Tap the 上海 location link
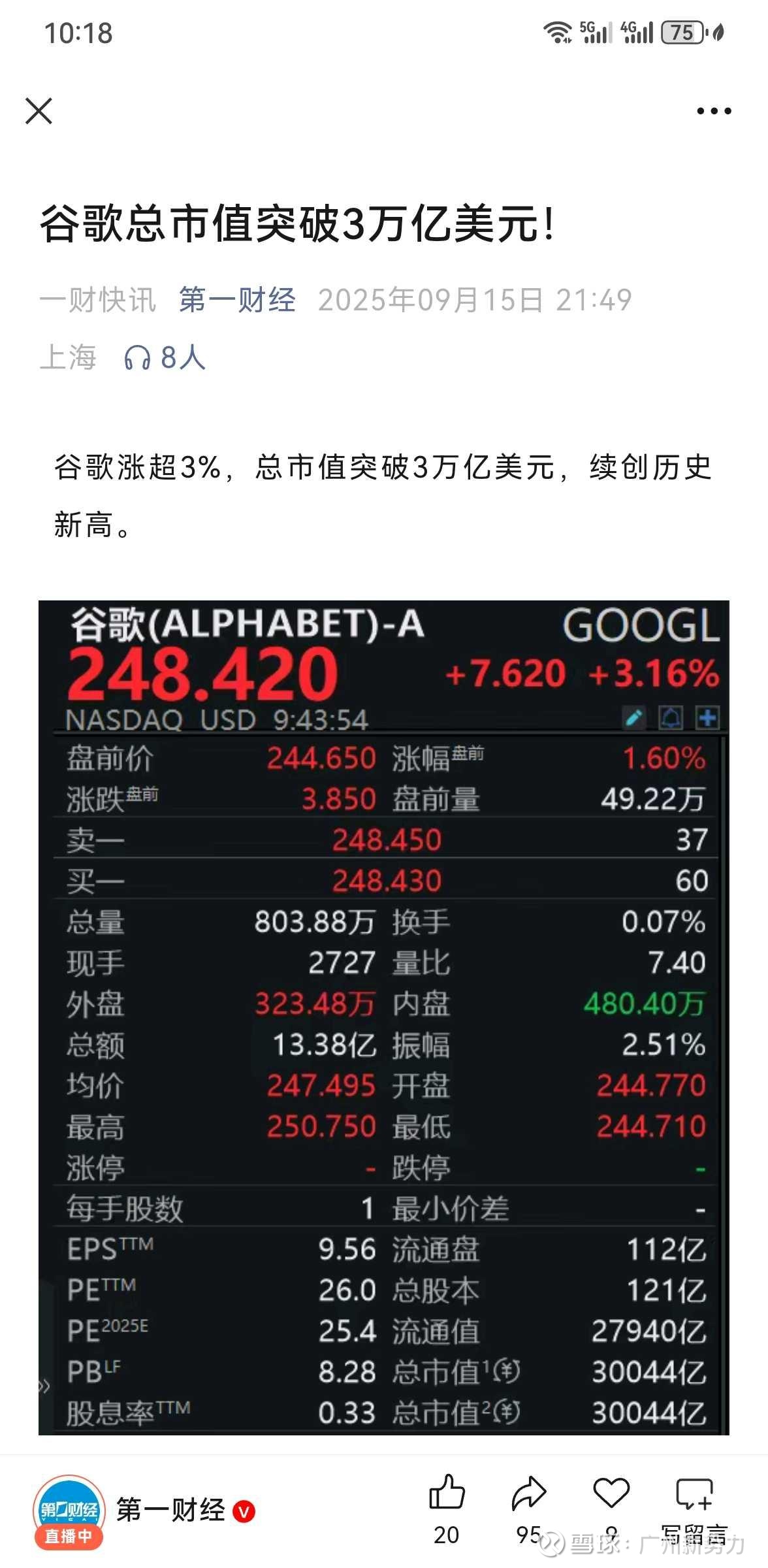Screen dimensions: 768x1568 pos(69,356)
